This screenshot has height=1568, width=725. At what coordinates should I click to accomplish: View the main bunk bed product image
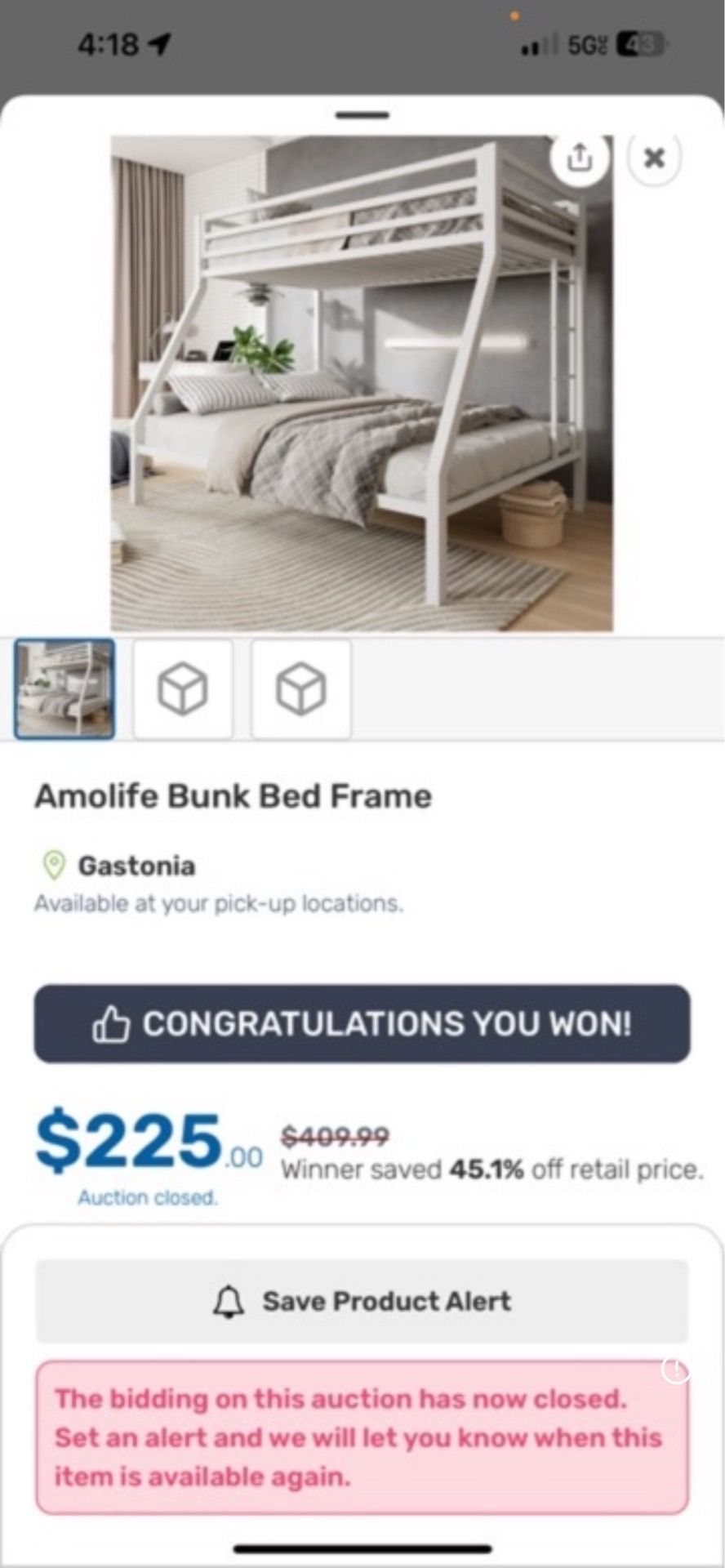click(x=362, y=383)
